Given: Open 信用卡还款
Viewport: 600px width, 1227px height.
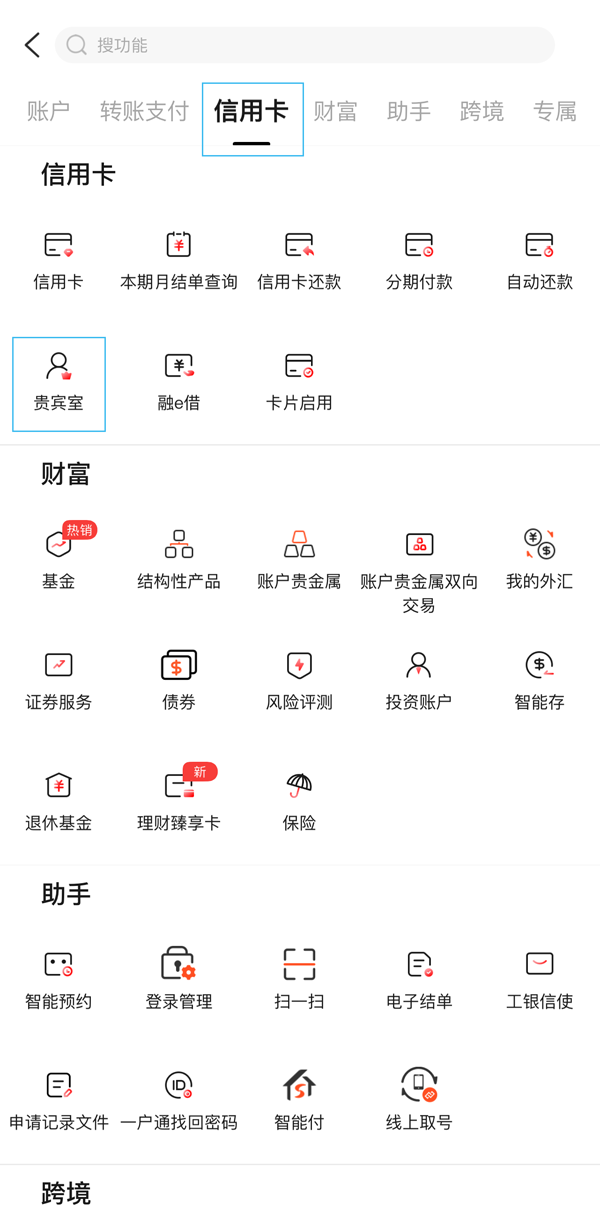Looking at the screenshot, I should 299,260.
